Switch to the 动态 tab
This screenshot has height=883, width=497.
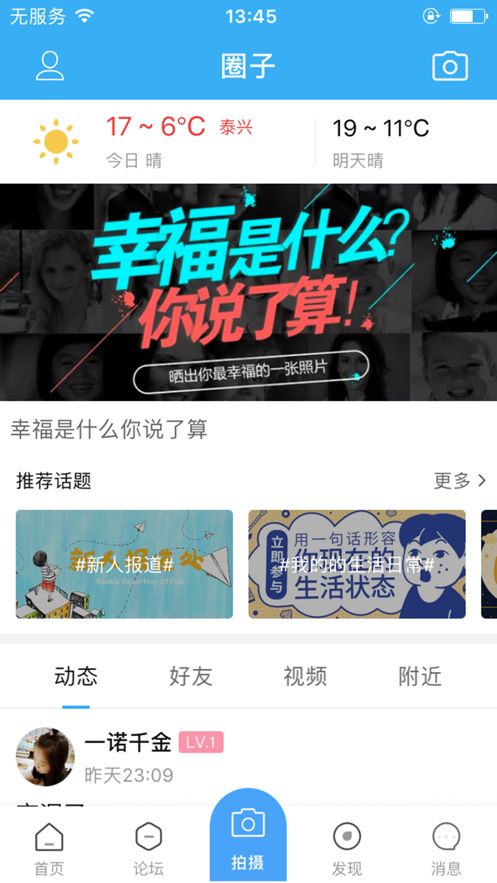point(76,676)
